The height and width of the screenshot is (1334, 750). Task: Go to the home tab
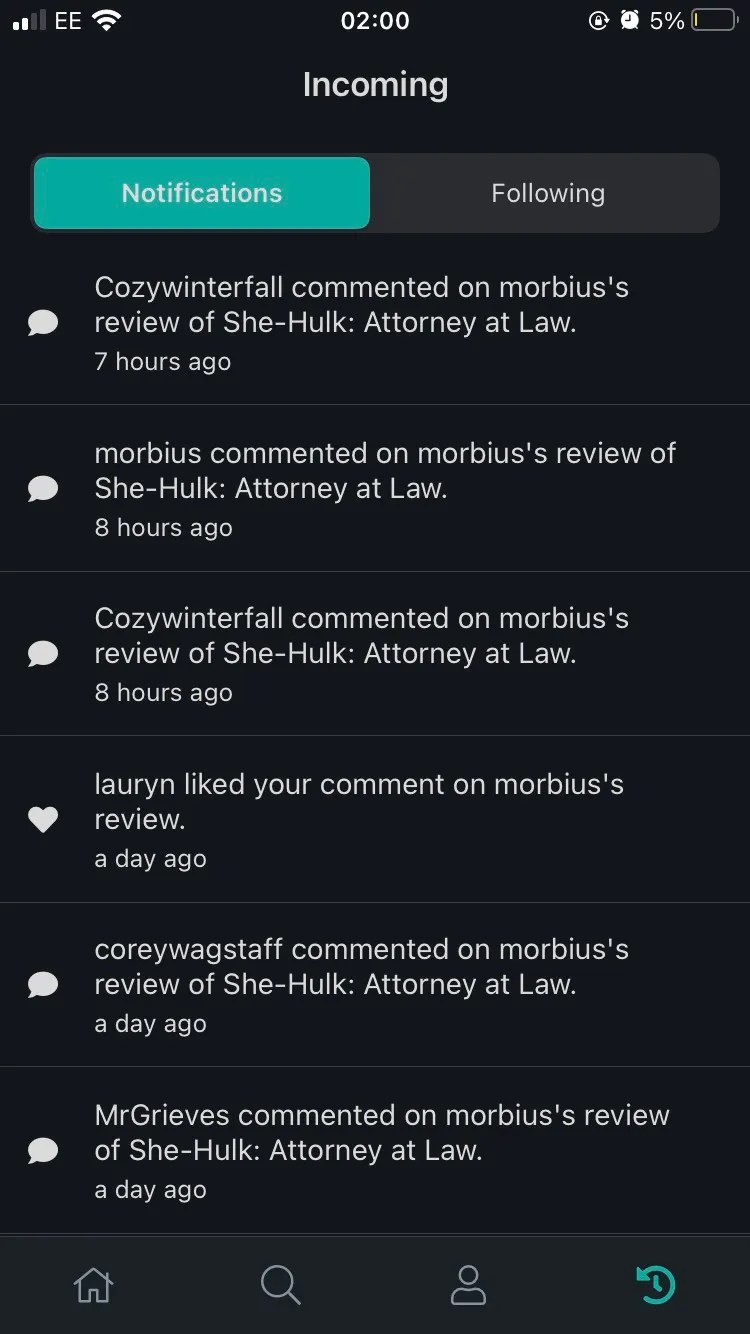tap(94, 1284)
